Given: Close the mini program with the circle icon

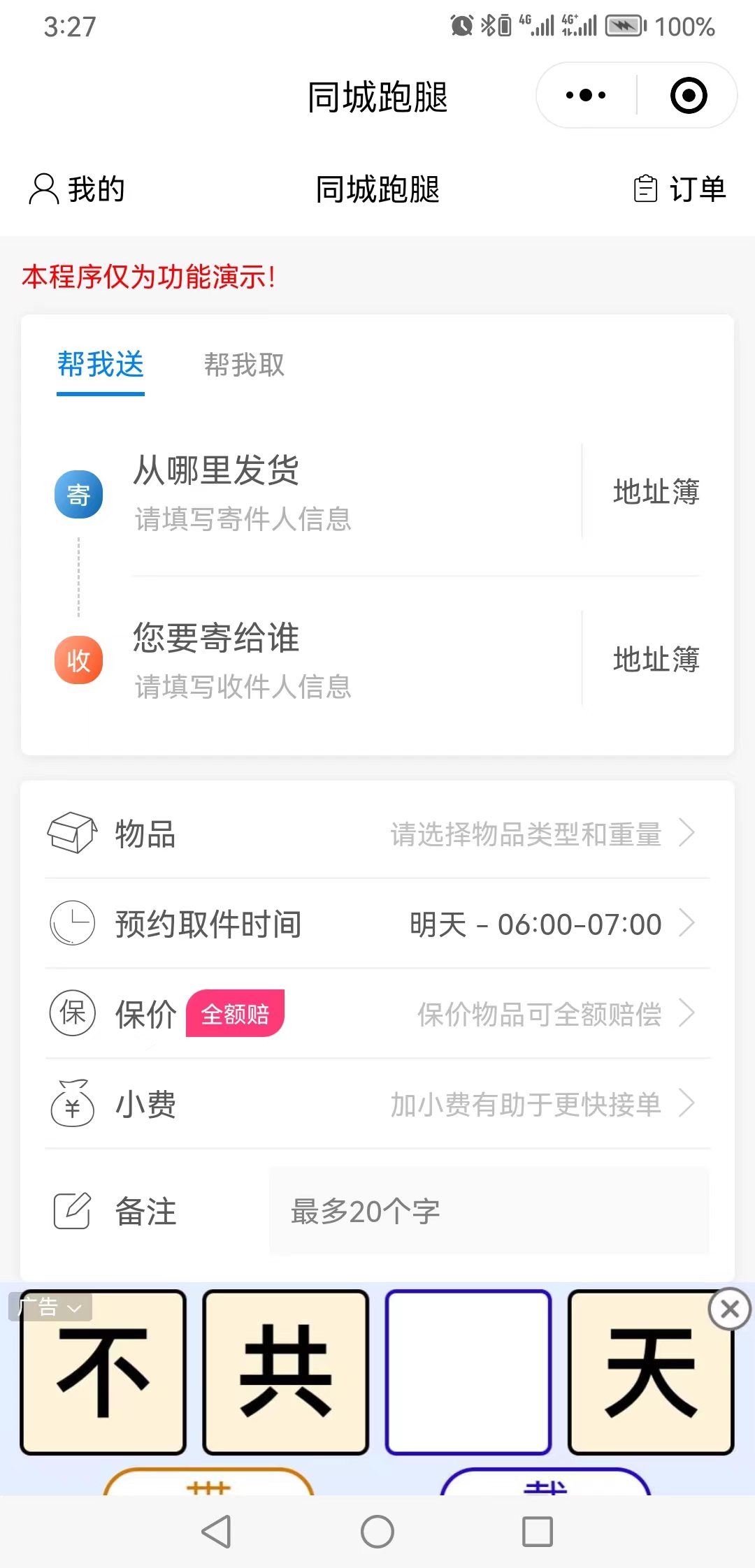Looking at the screenshot, I should (689, 95).
